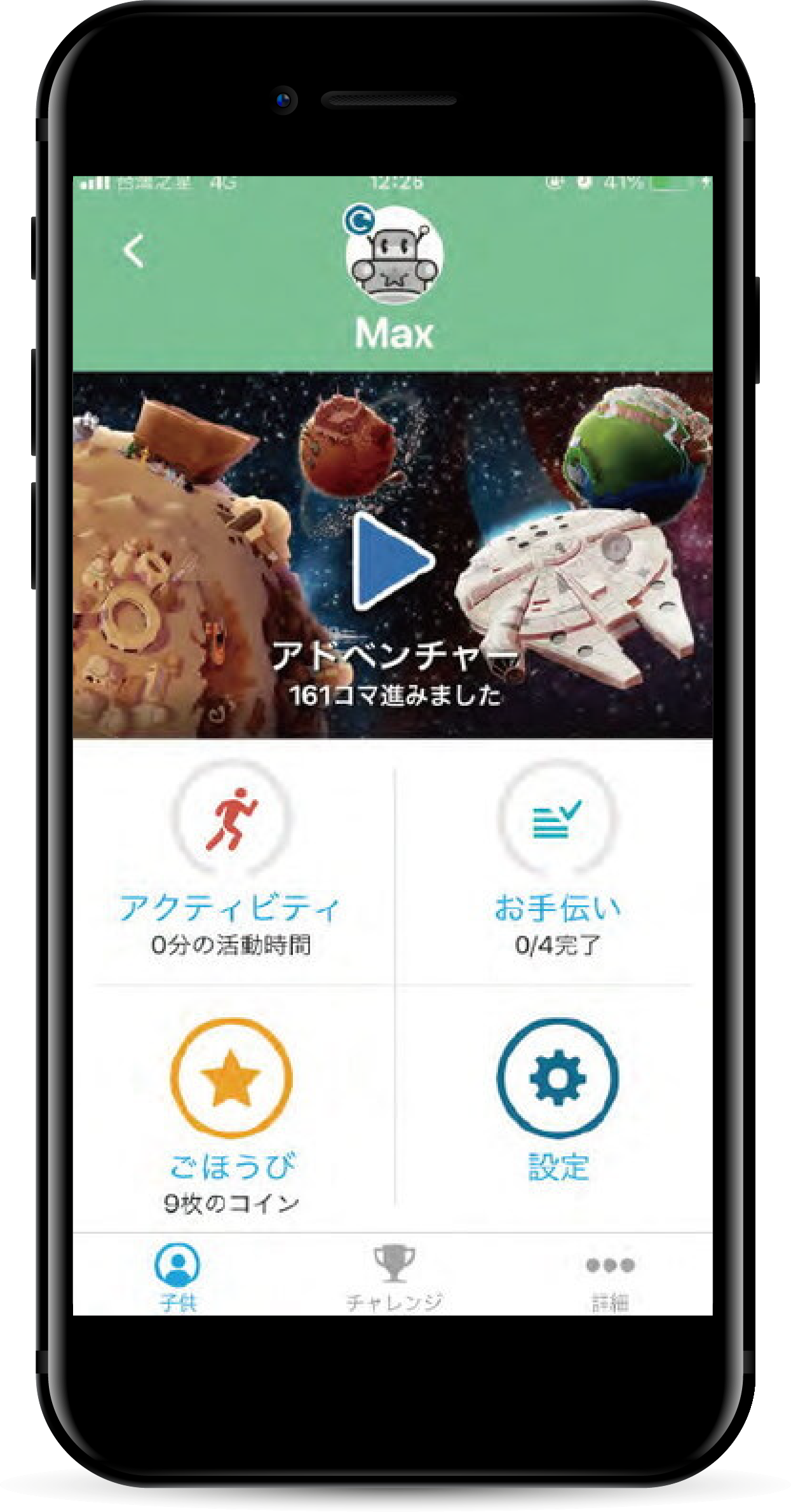
Task: Open 設定 settings
Action: click(557, 1098)
